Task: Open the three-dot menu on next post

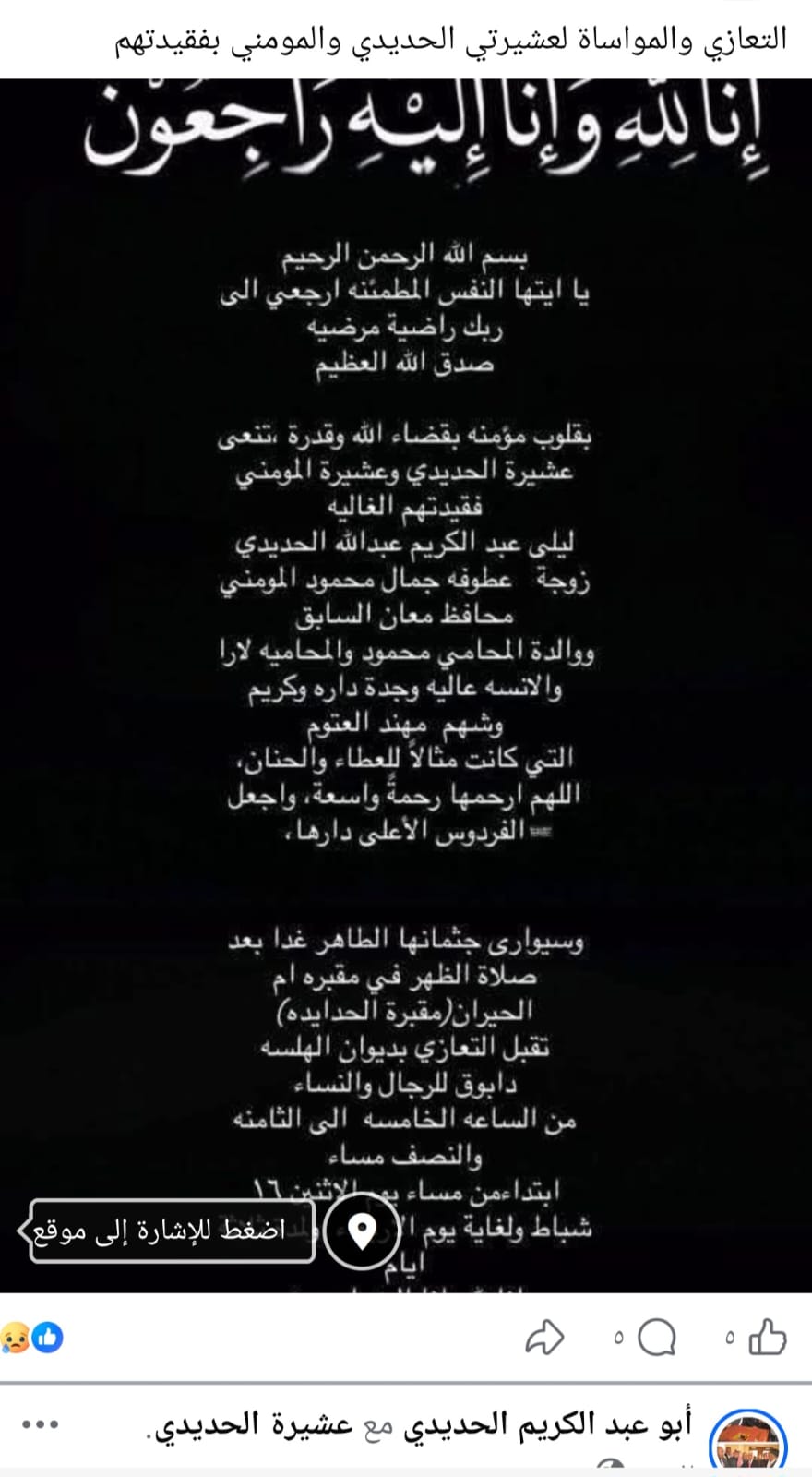Action: (41, 1424)
